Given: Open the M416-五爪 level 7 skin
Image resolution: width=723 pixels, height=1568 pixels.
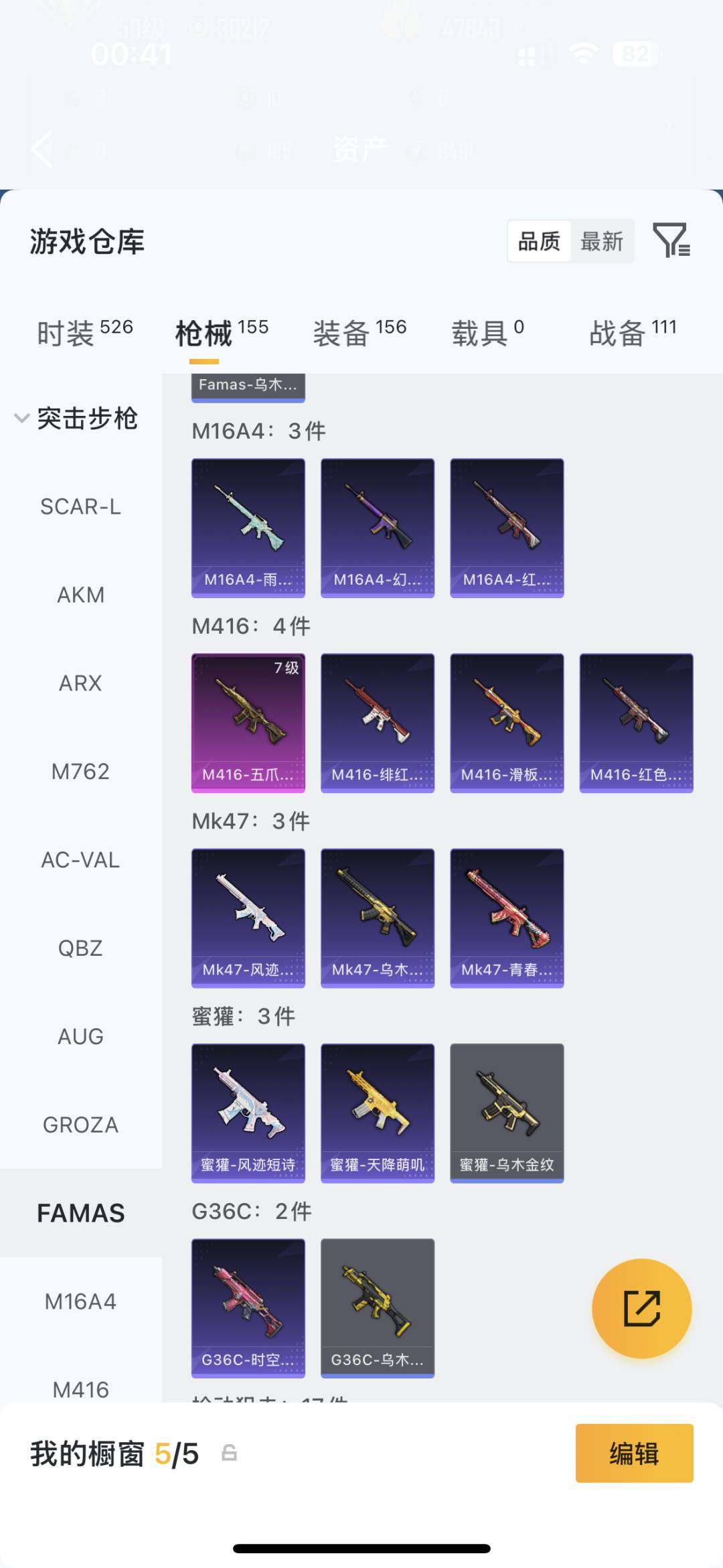Looking at the screenshot, I should point(248,723).
